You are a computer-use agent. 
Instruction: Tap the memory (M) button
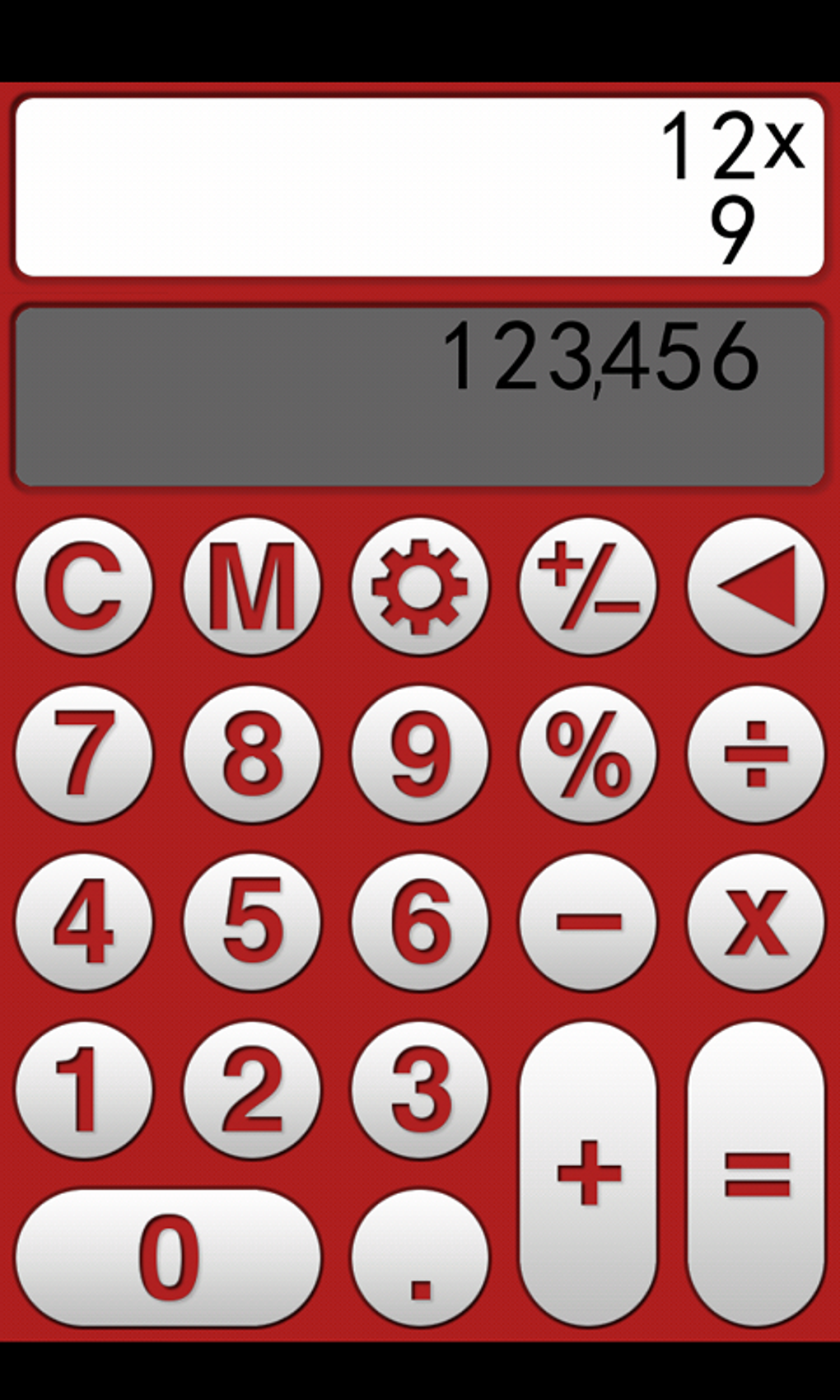[x=254, y=586]
